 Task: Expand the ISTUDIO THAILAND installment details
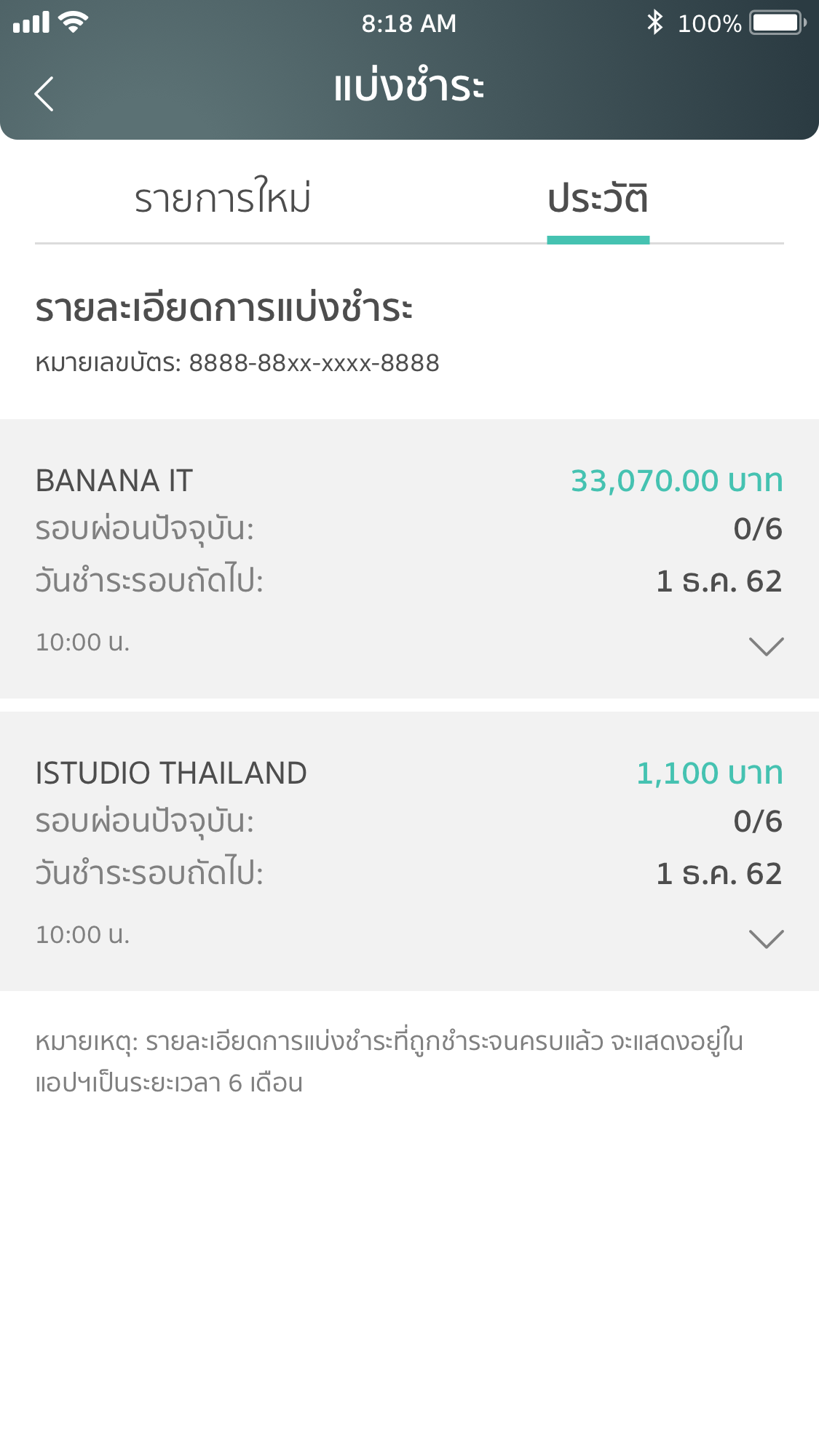(x=766, y=939)
